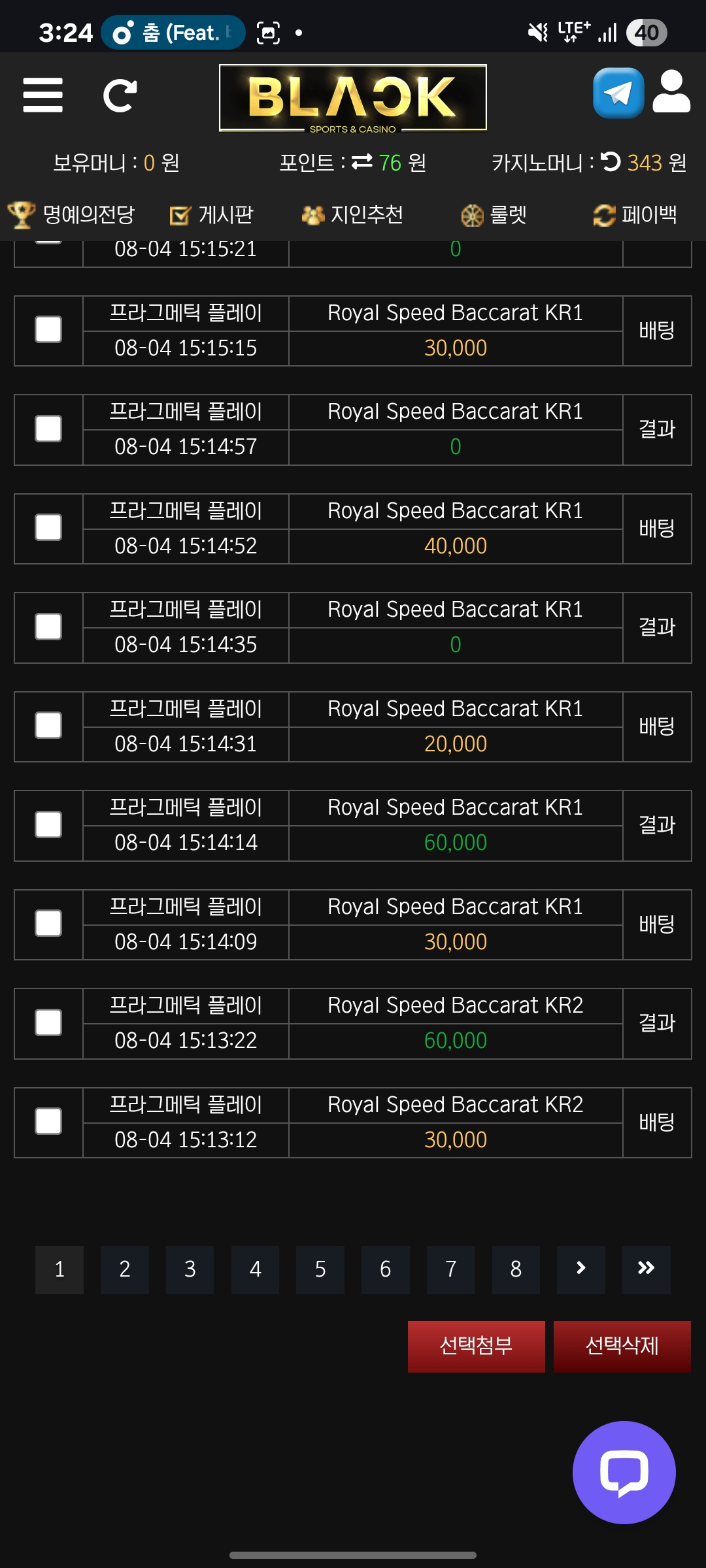Image resolution: width=706 pixels, height=1568 pixels.
Task: Tick the checkbox for 15:13:12 entry
Action: coord(48,1122)
